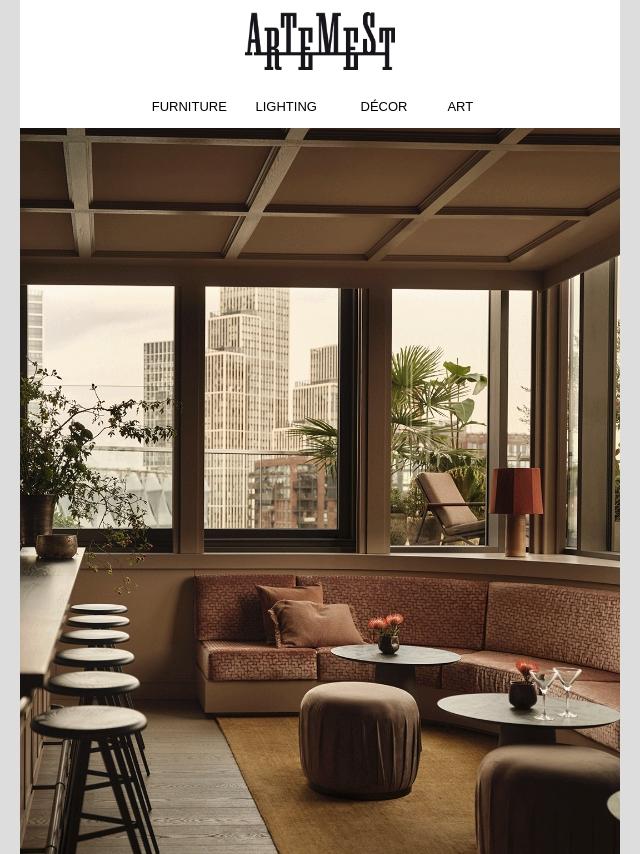Go to the Lighting section
Screen dimensions: 640x854
click(286, 107)
